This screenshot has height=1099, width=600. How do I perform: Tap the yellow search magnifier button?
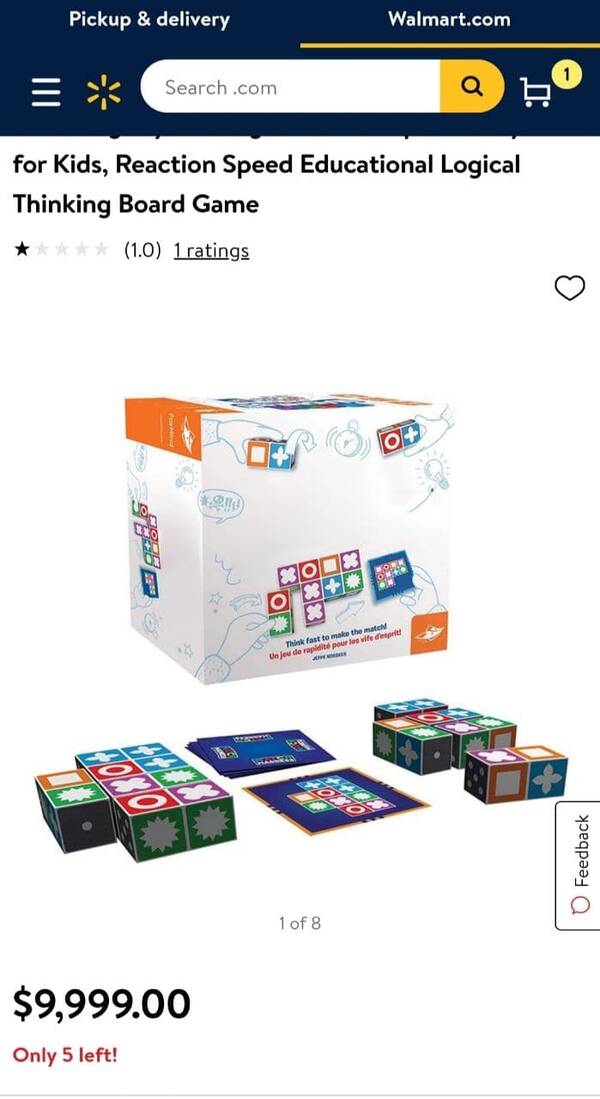pyautogui.click(x=471, y=88)
